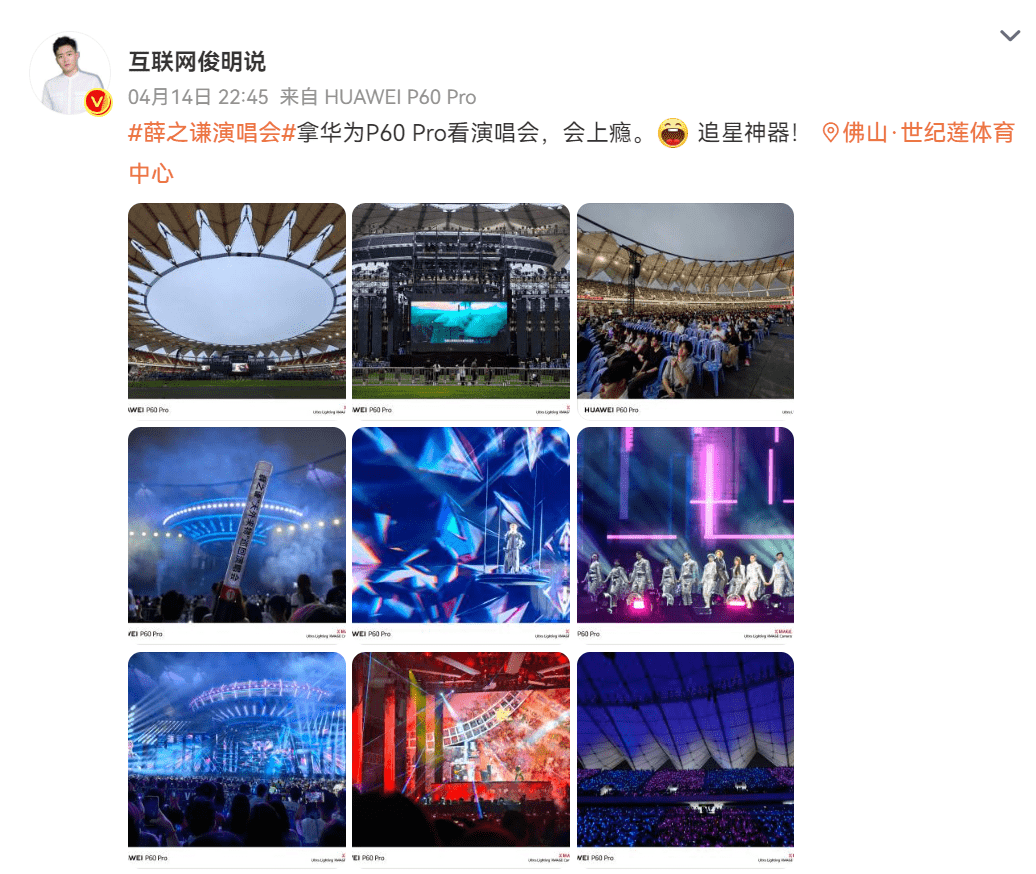
Task: Open the 佛山·世纪莲体育中心 location link
Action: [918, 133]
